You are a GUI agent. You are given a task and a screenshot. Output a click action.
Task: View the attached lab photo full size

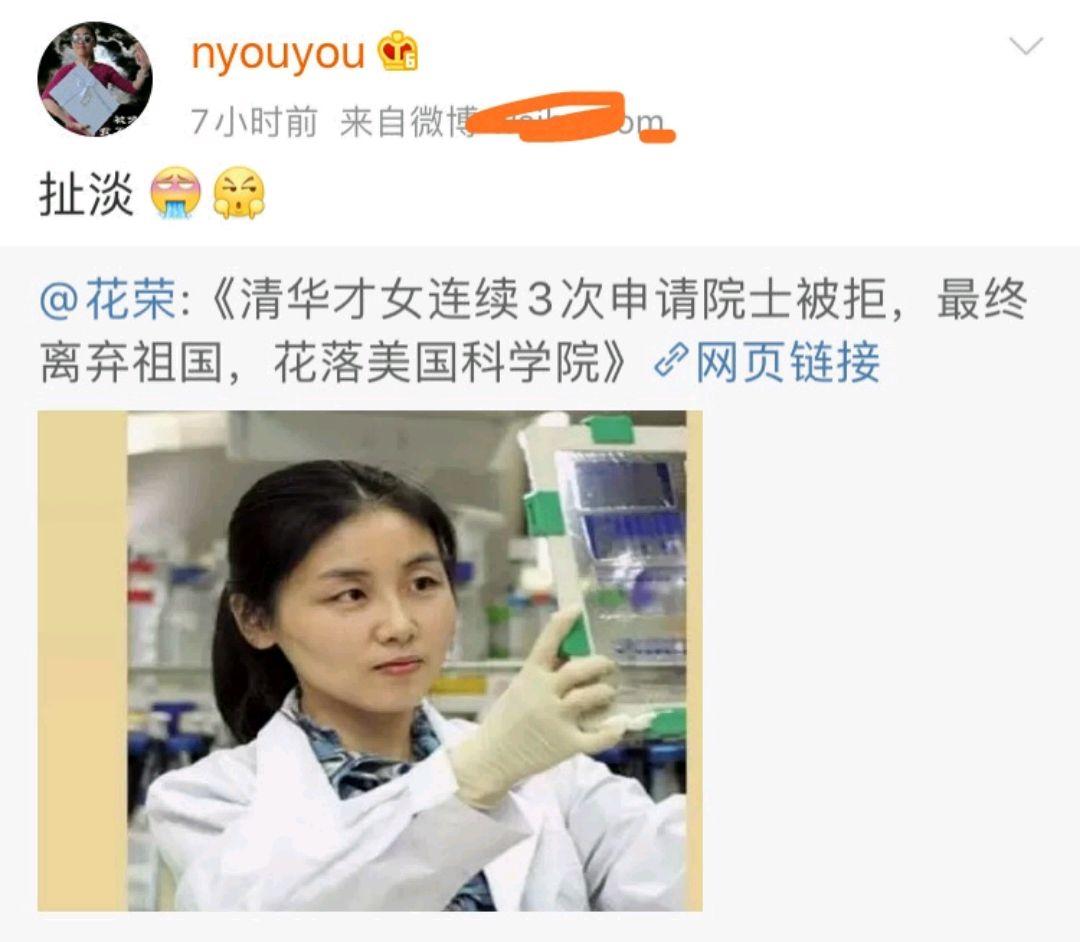[370, 660]
